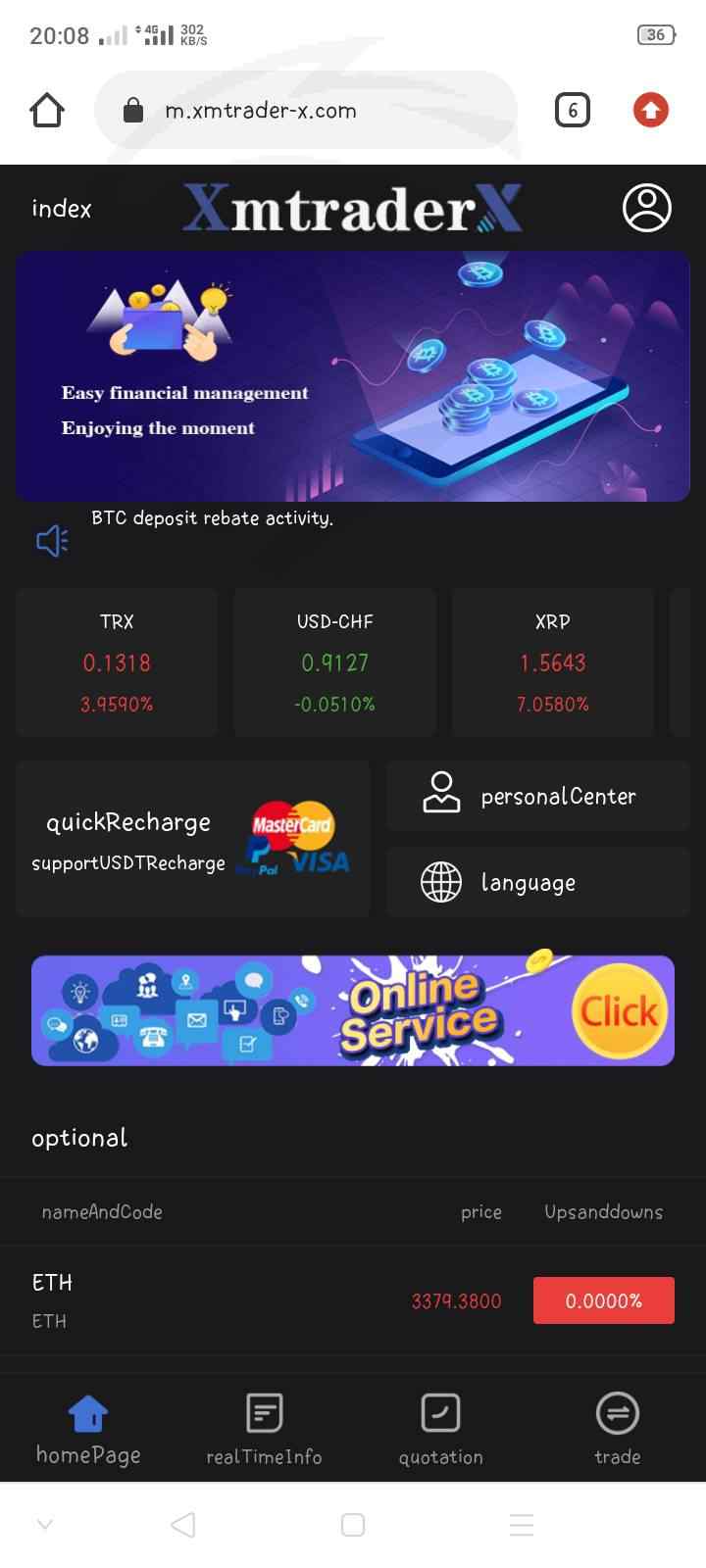Open the ETH row in optional list
The height and width of the screenshot is (1568, 706).
pos(353,1300)
